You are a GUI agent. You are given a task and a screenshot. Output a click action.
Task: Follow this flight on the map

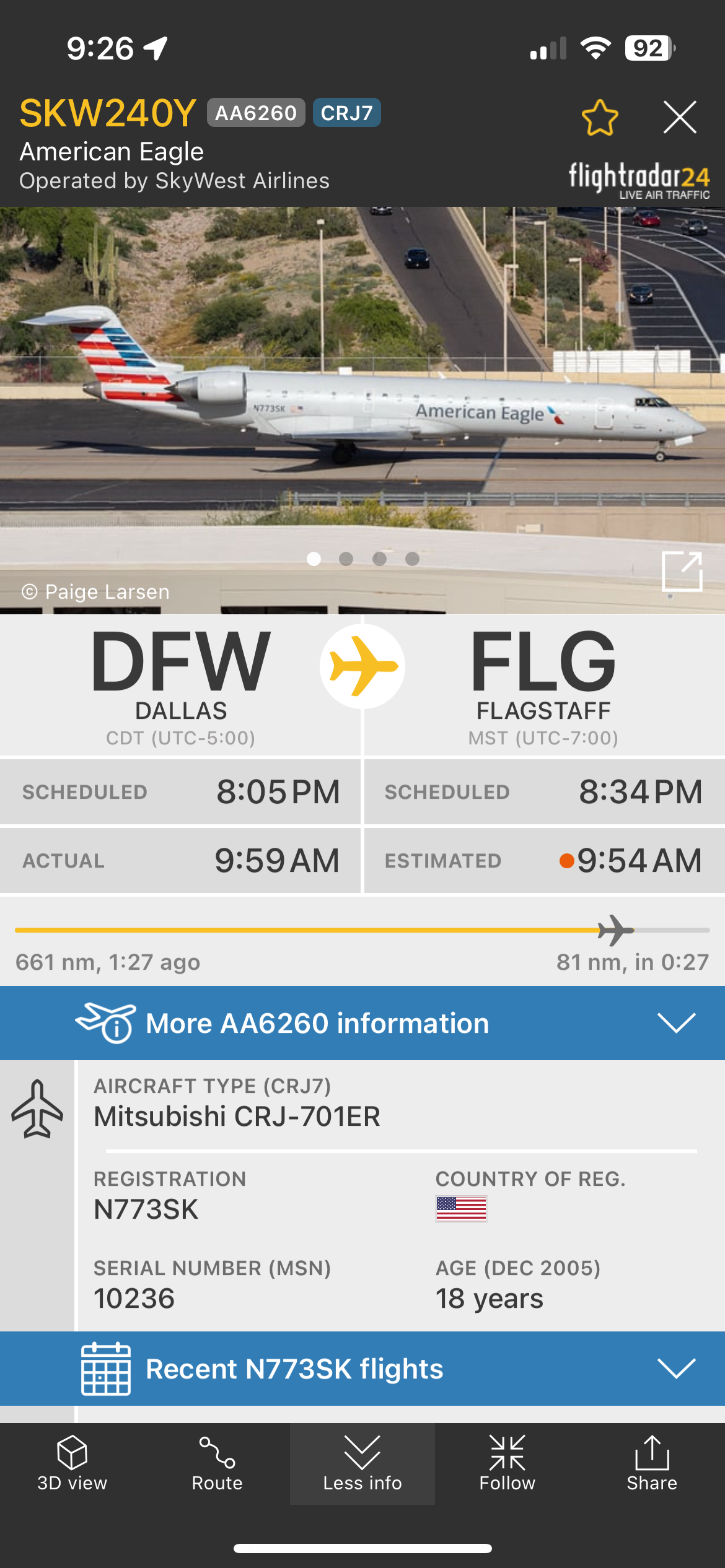coord(507,1463)
